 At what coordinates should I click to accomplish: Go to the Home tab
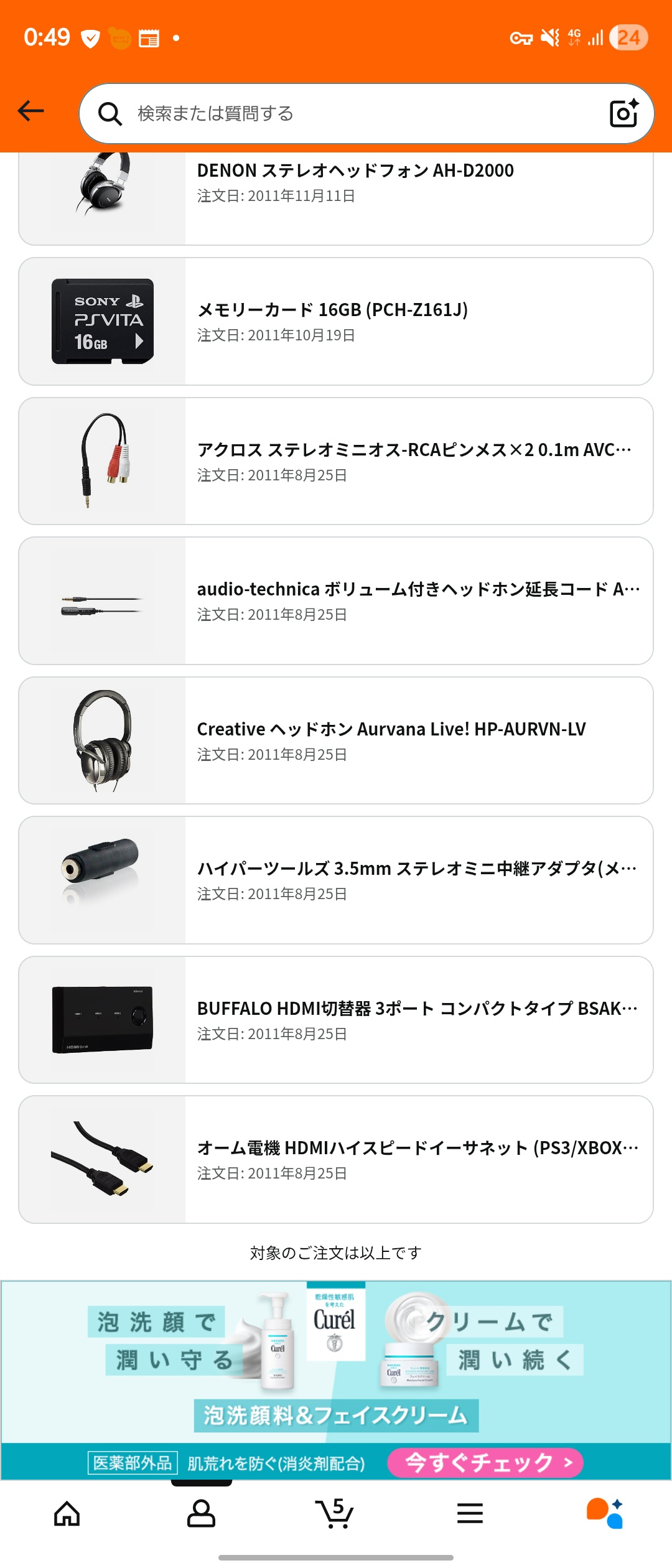point(67,1514)
